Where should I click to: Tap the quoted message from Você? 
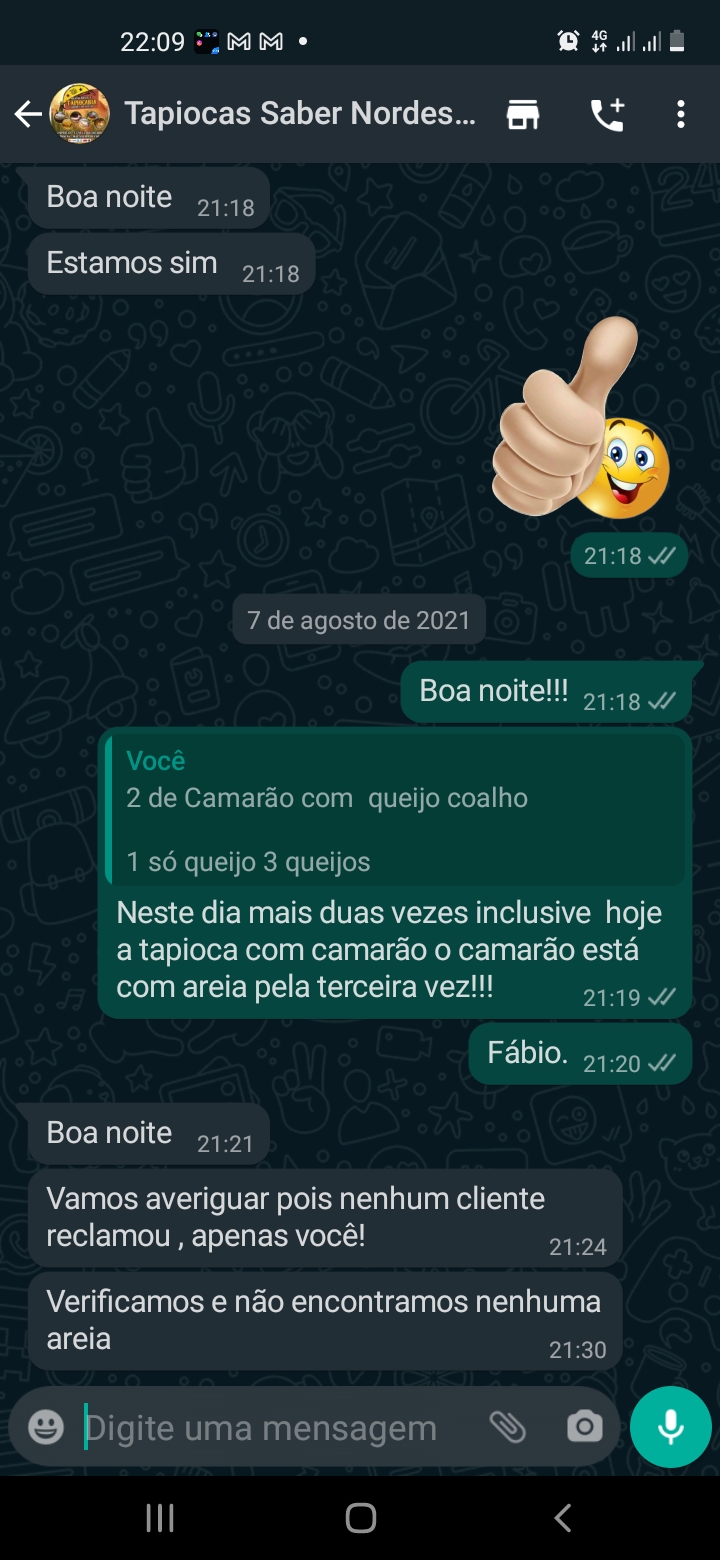[395, 810]
